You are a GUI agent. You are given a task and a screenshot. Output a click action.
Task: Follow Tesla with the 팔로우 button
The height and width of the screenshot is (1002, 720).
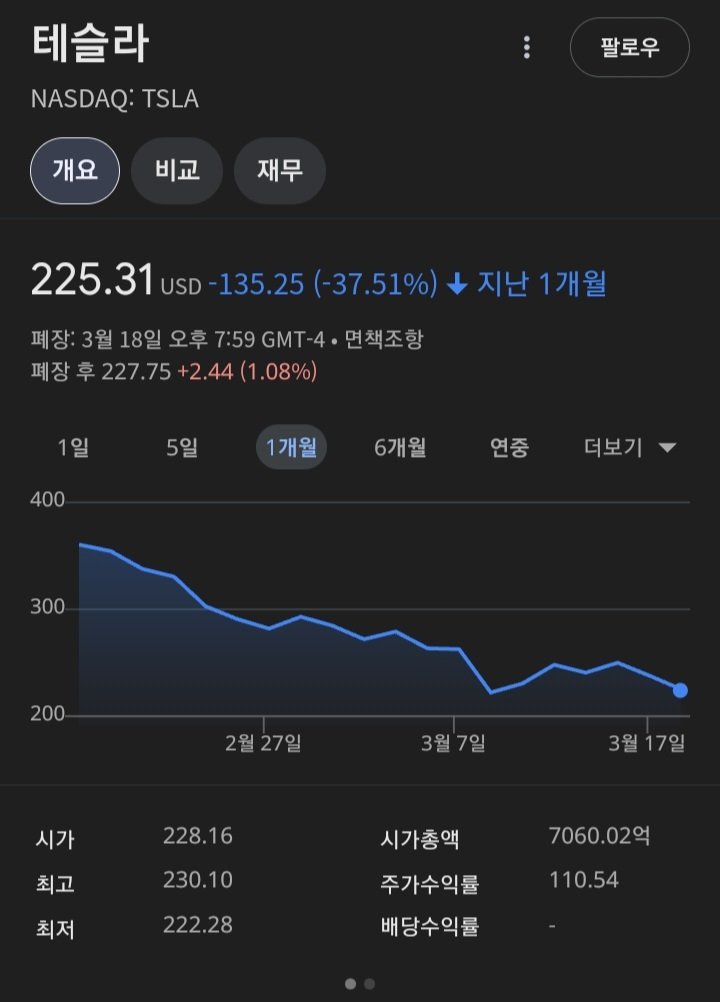pyautogui.click(x=629, y=47)
